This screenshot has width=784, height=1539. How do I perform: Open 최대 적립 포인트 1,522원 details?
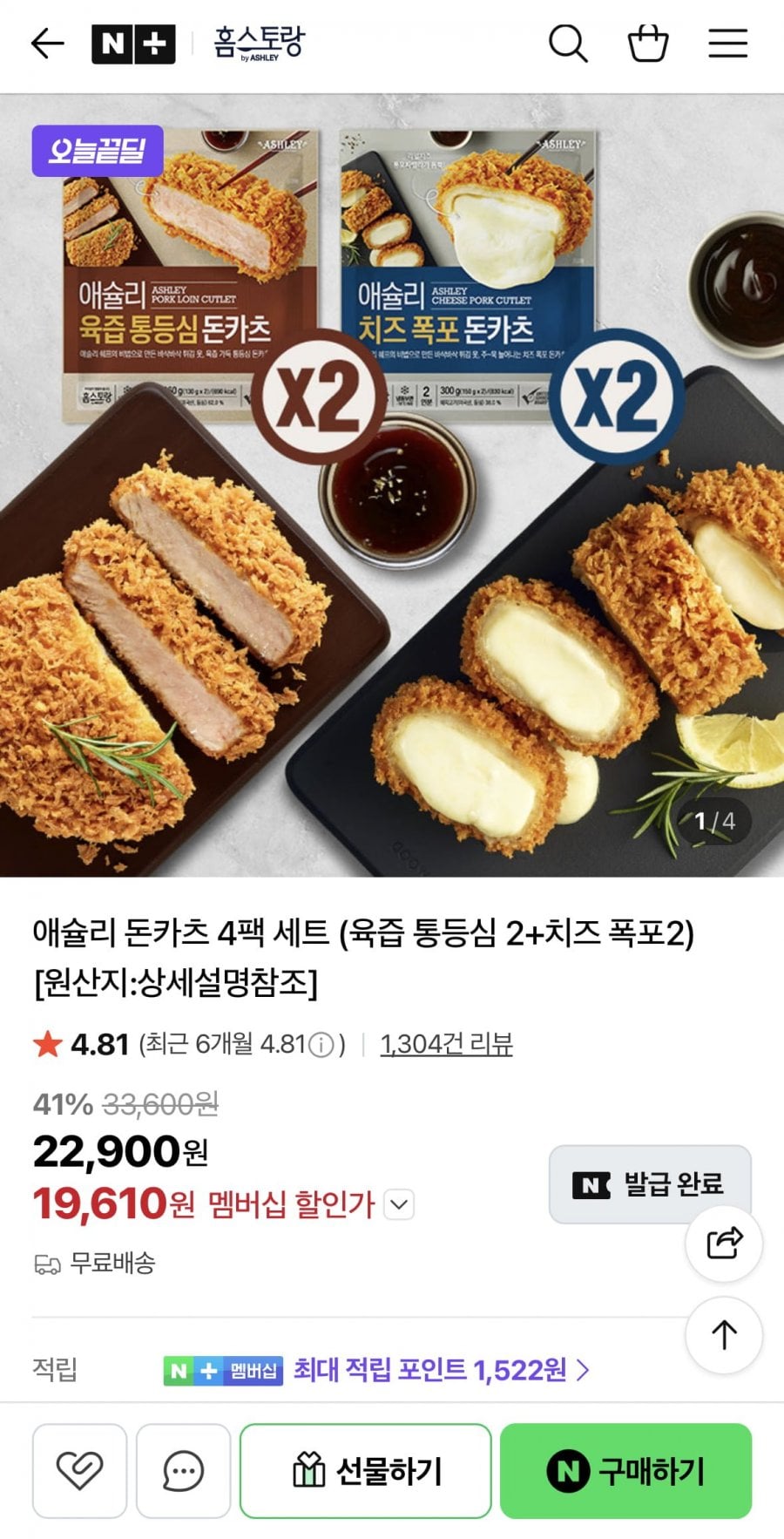click(440, 1370)
